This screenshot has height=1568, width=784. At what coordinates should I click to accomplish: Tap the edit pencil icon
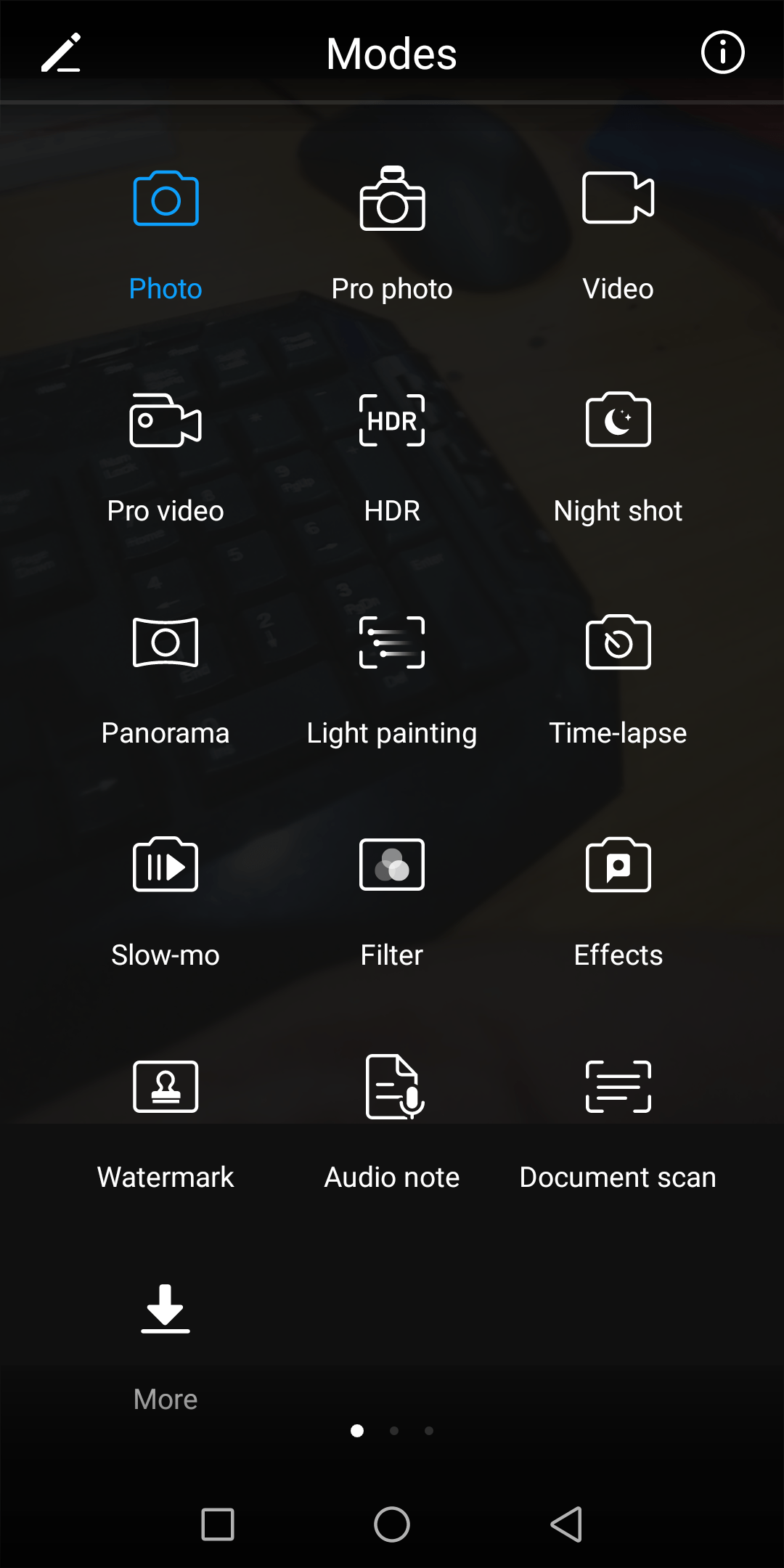coord(61,53)
